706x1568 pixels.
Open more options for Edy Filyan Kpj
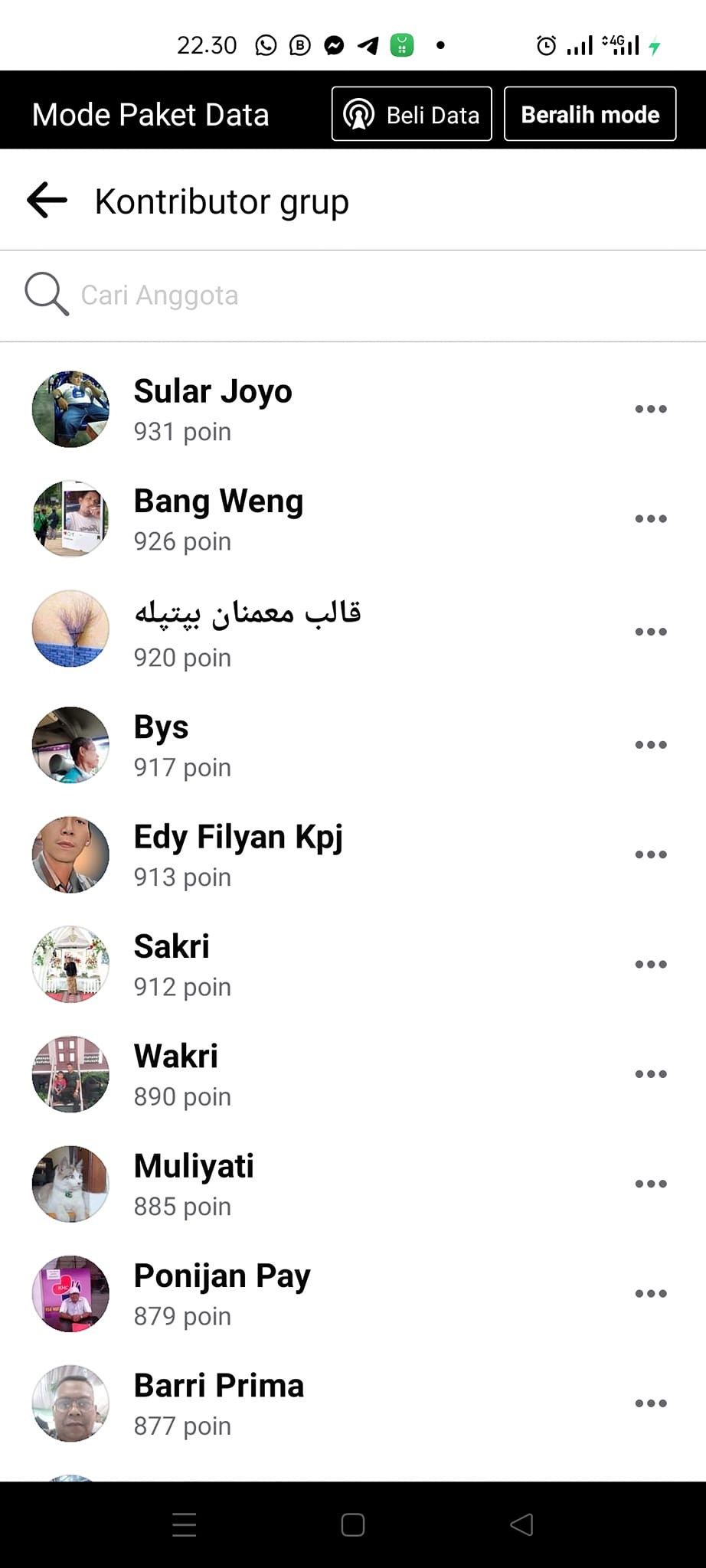[x=650, y=854]
